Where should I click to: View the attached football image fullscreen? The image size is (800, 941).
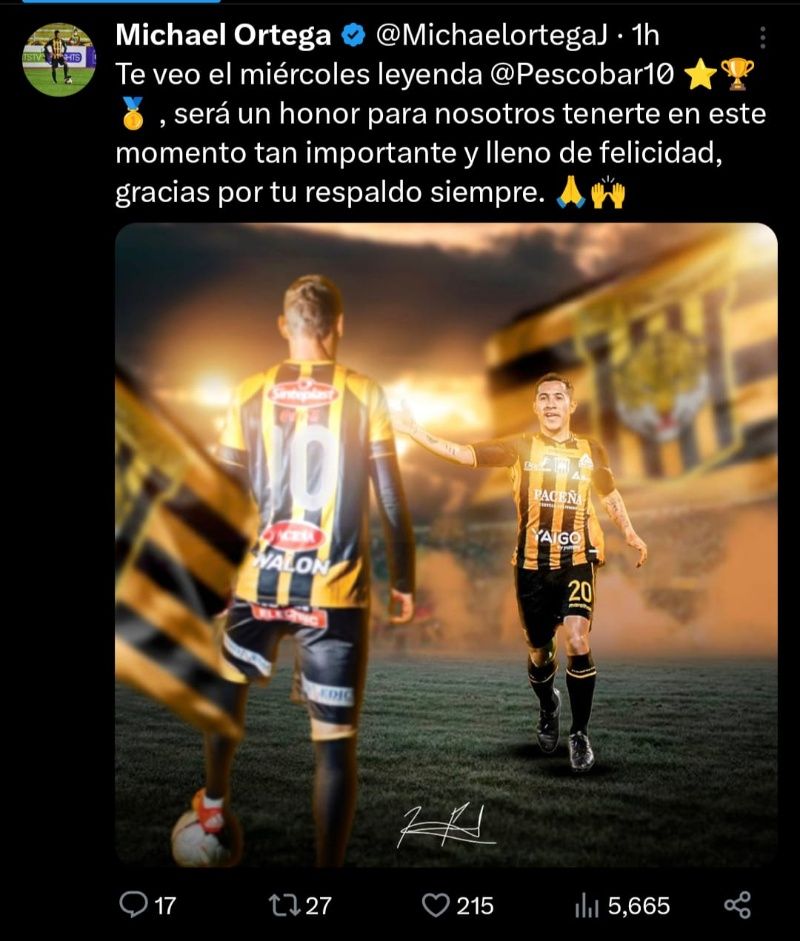446,545
